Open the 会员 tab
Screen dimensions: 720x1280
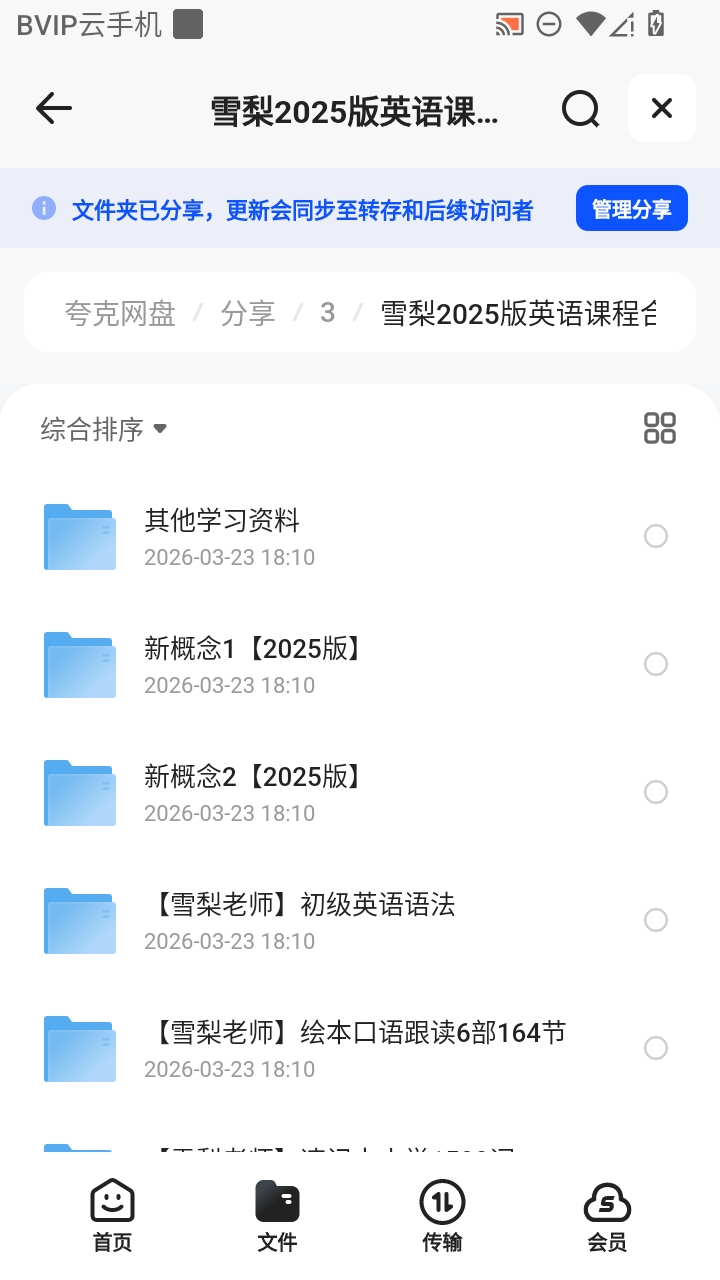[607, 1216]
